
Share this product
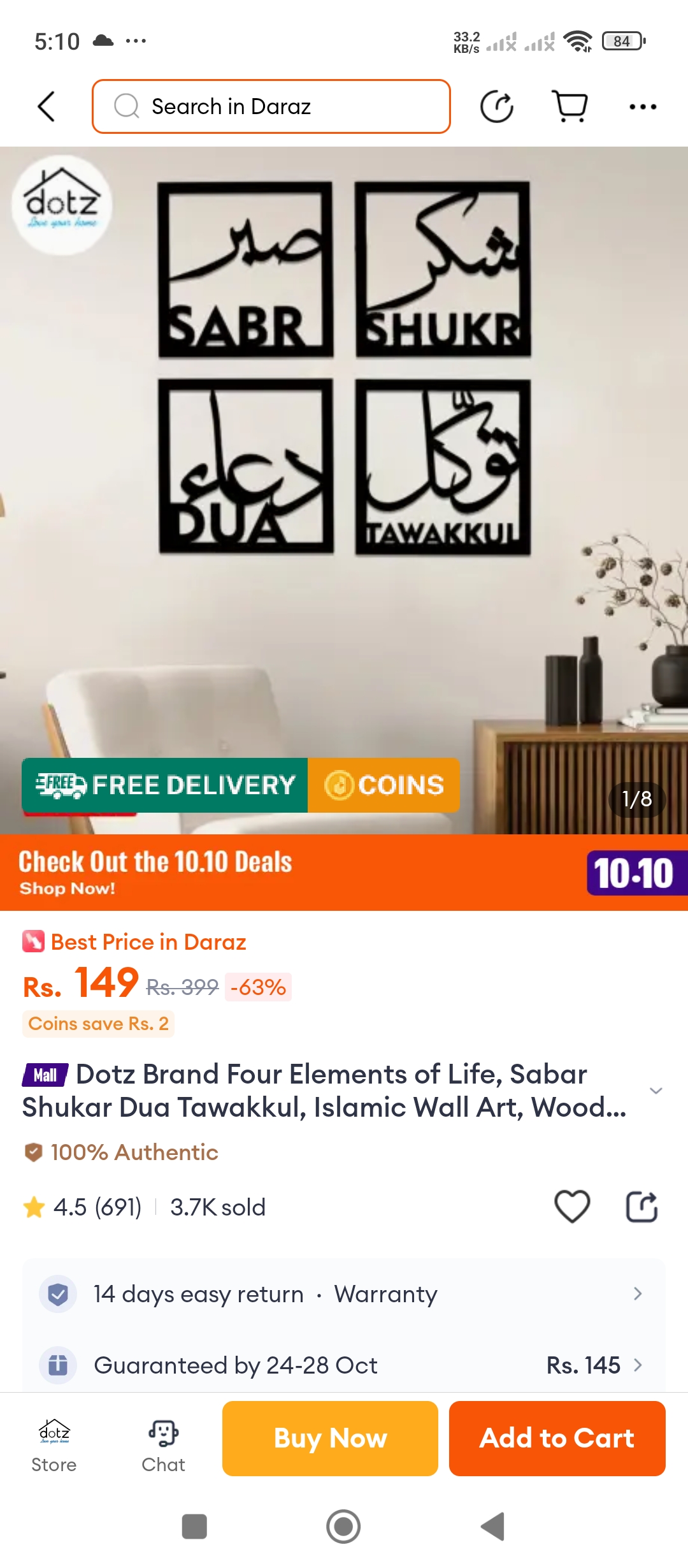pos(641,1207)
